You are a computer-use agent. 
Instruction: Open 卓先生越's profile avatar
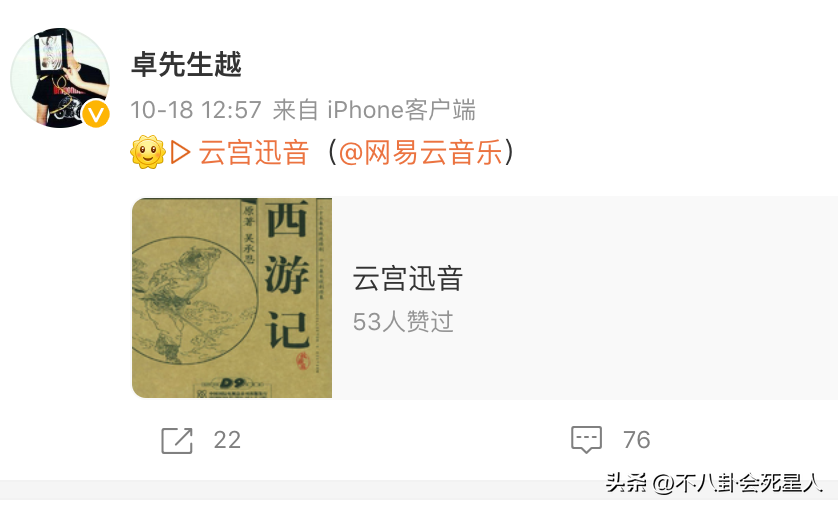[x=59, y=78]
